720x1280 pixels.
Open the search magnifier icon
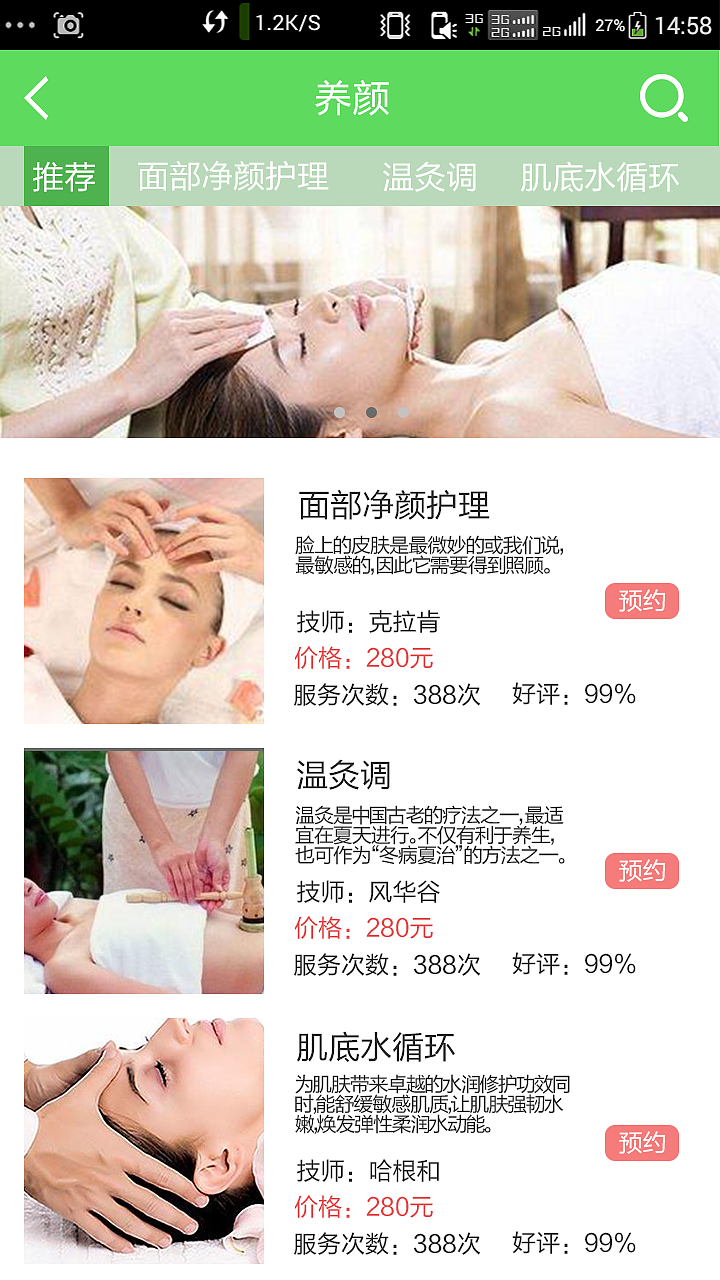tap(663, 97)
